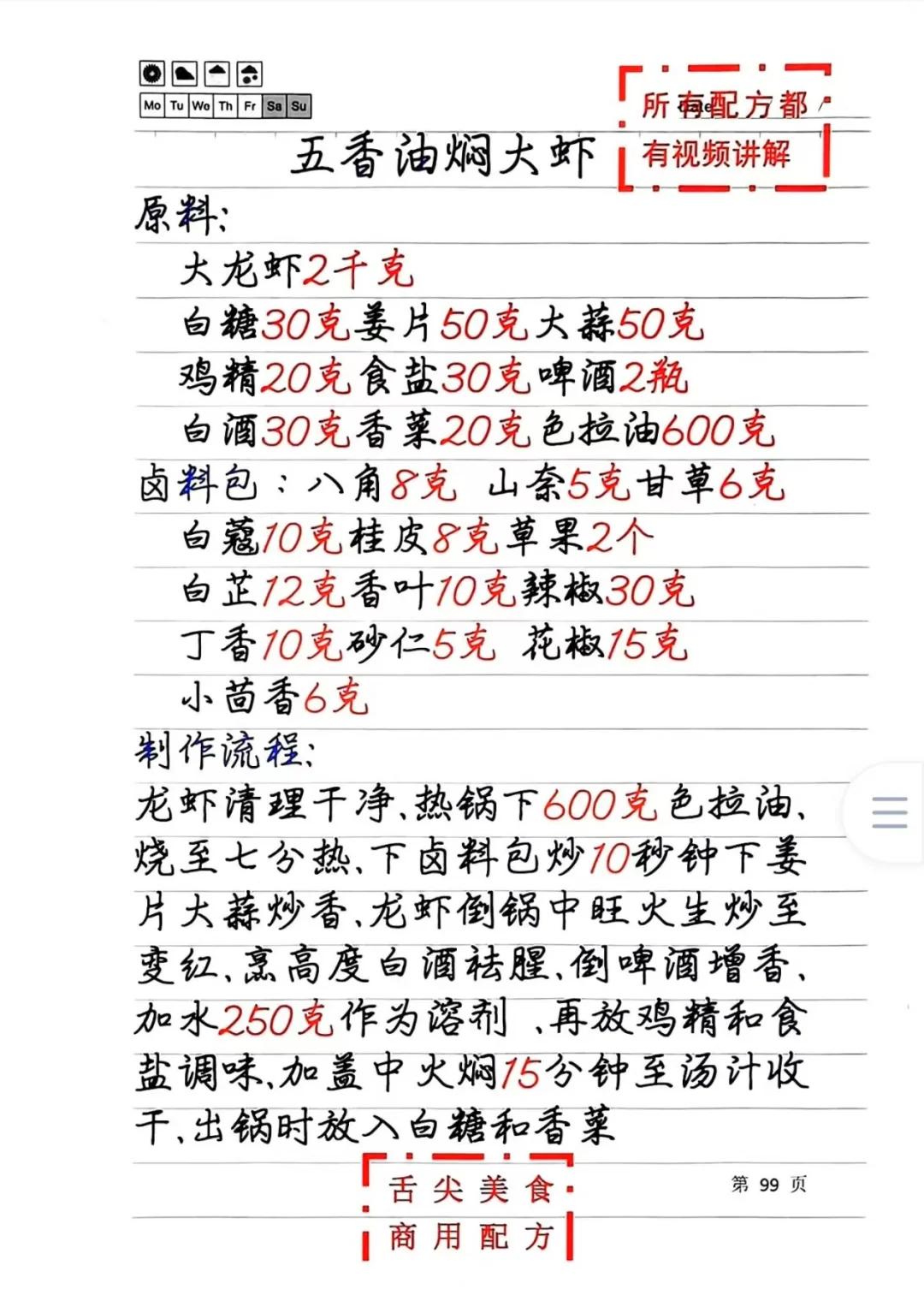Screen dimensions: 924x1301
Task: Open the floating side menu handle
Action: pyautogui.click(x=889, y=811)
